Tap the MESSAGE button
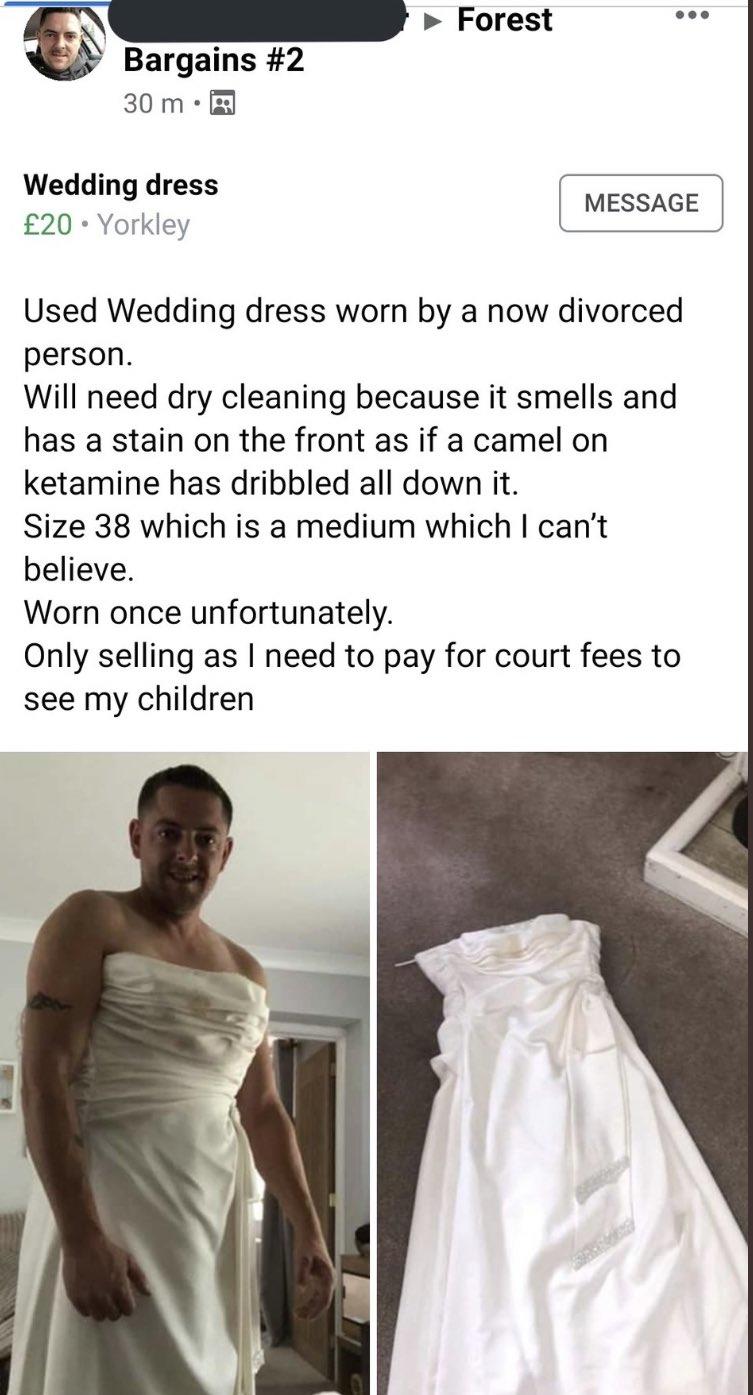The width and height of the screenshot is (753, 1395). [641, 203]
